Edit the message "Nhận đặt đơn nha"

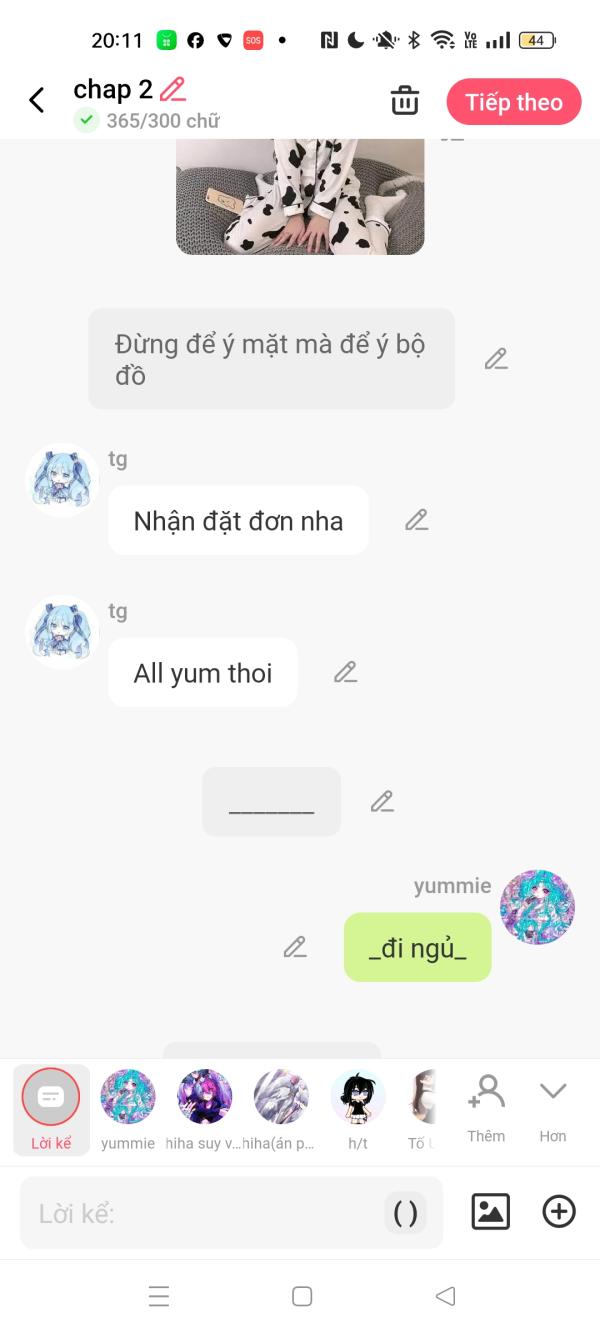click(416, 520)
